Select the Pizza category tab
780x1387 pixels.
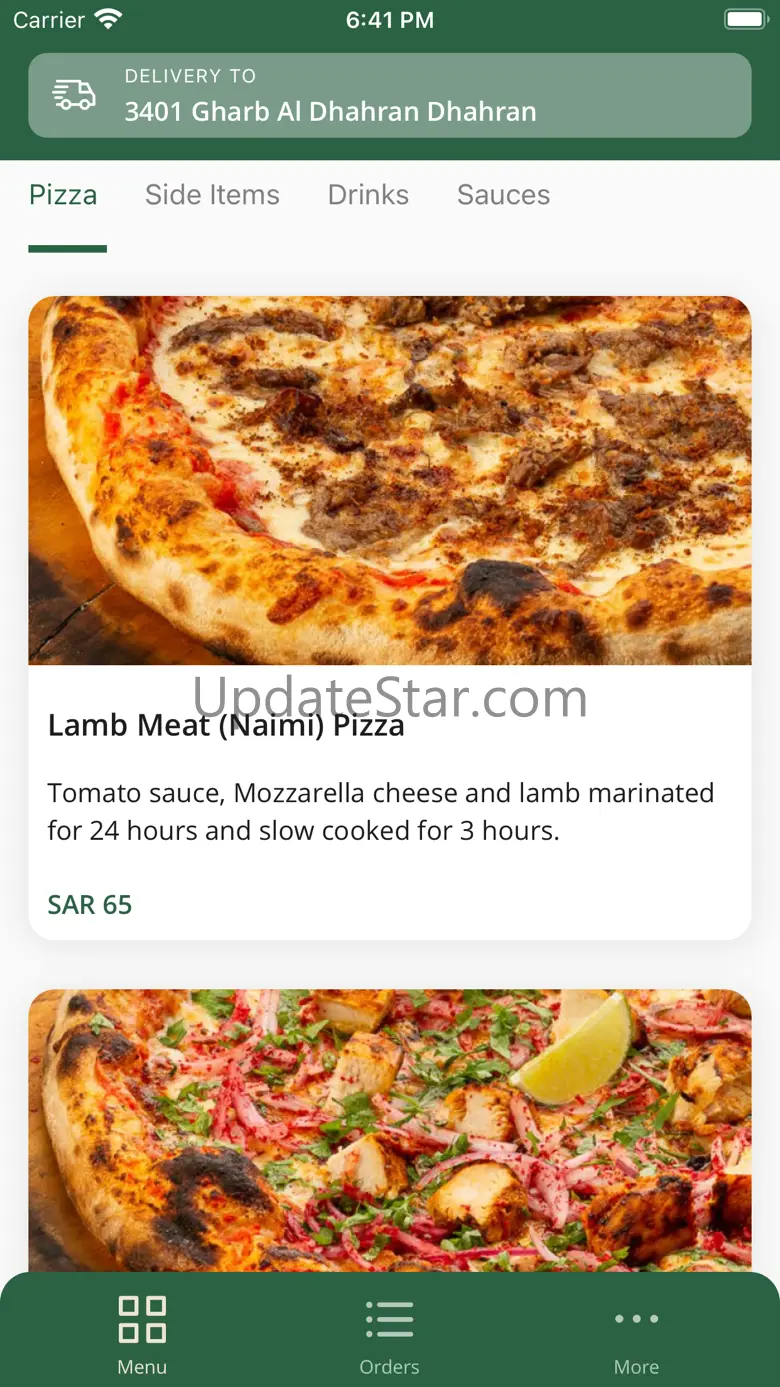[63, 195]
